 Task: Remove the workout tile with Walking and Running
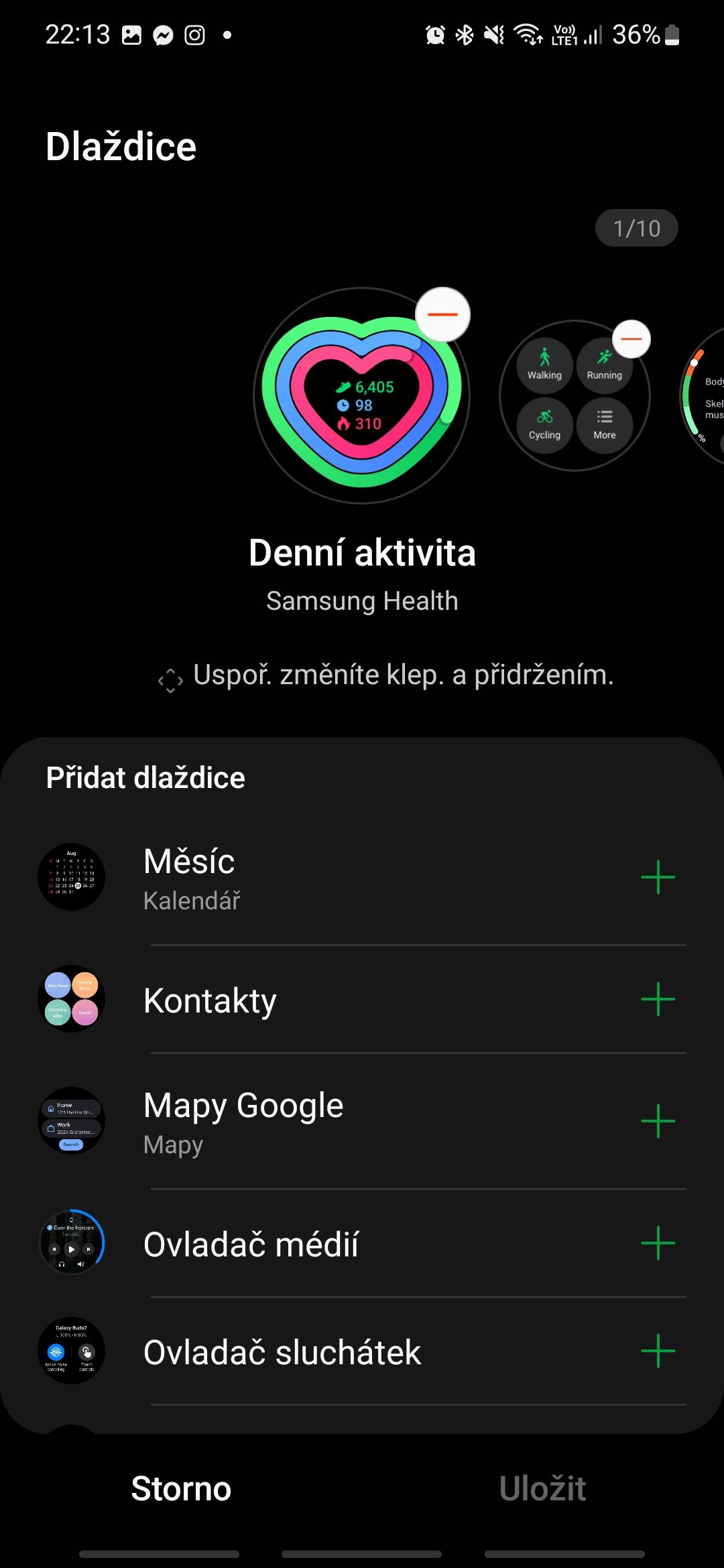631,339
